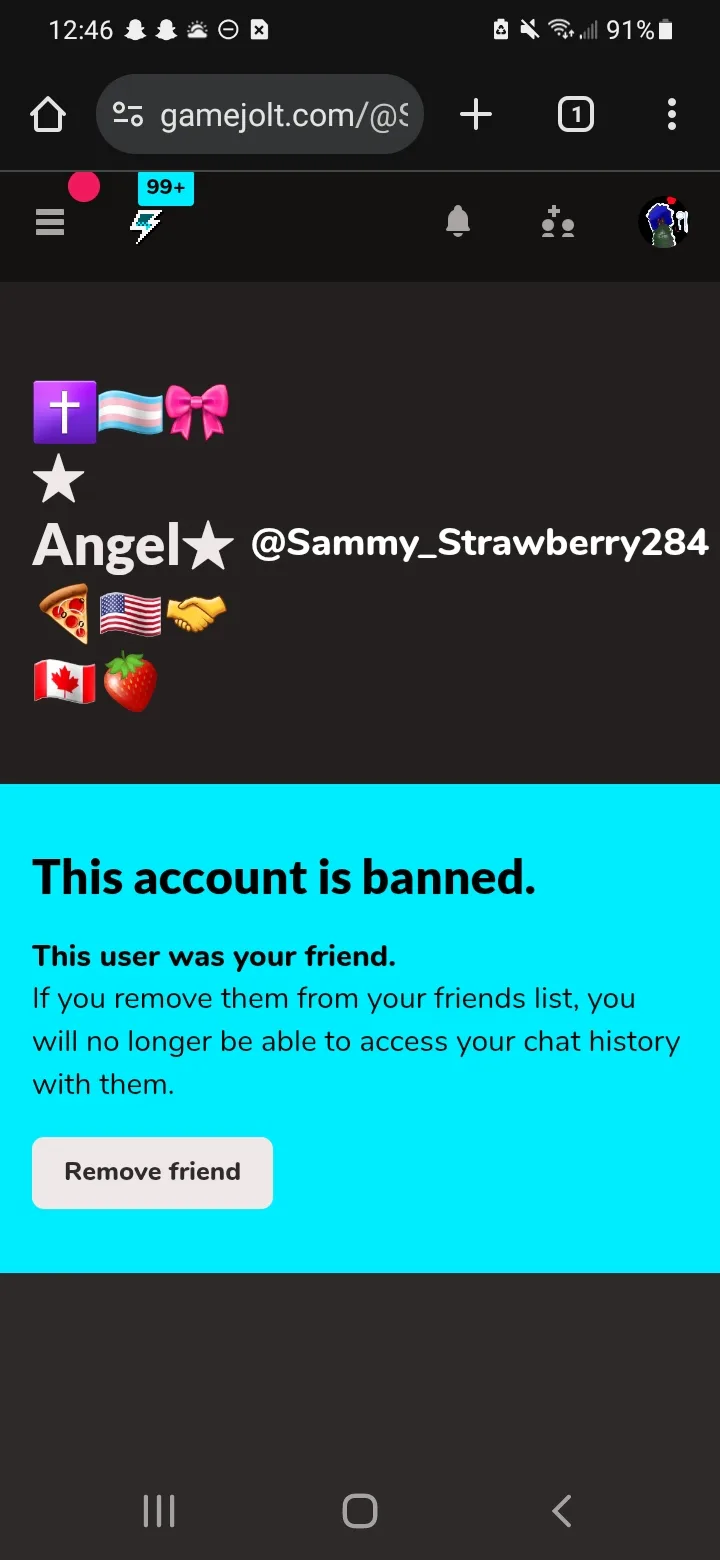Go back with the system back button
Viewport: 720px width, 1560px height.
[x=562, y=1510]
